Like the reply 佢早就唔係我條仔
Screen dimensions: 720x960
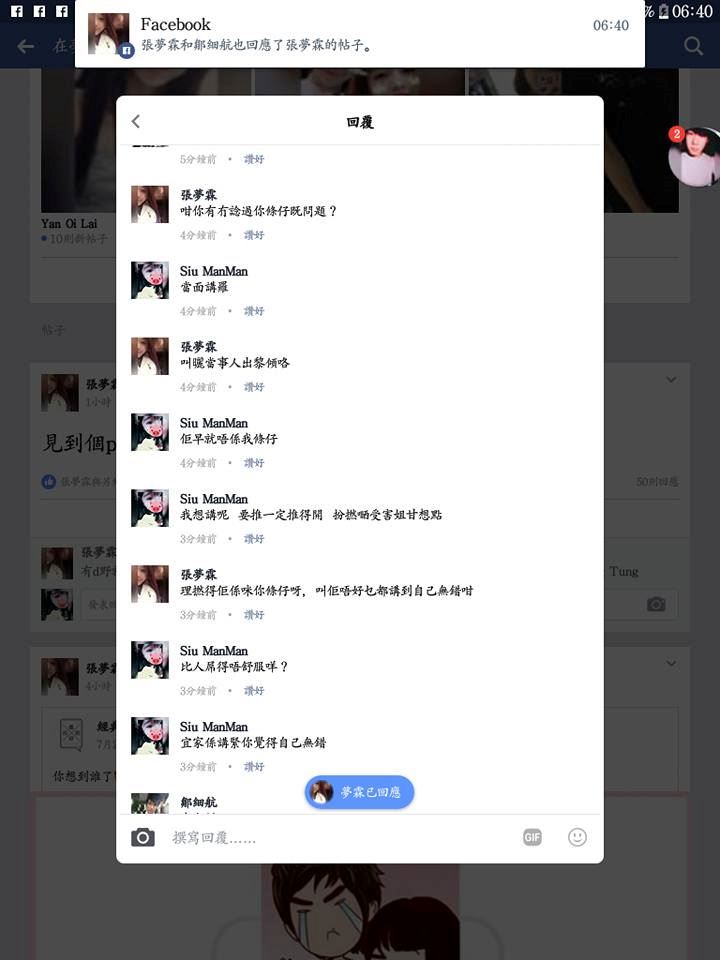(x=254, y=463)
